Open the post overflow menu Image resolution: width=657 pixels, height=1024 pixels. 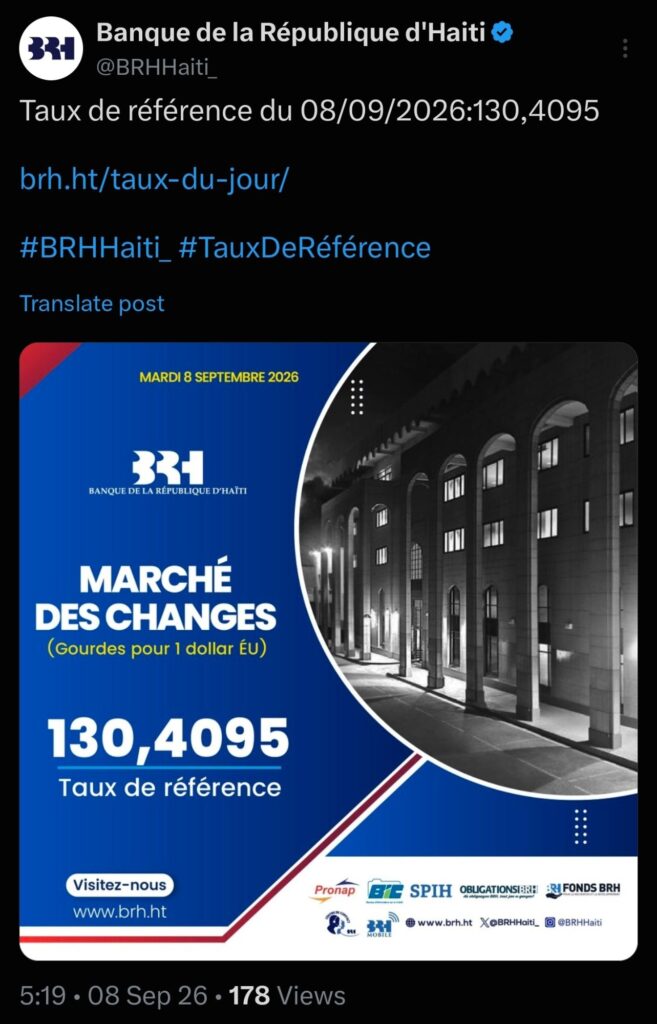point(625,48)
